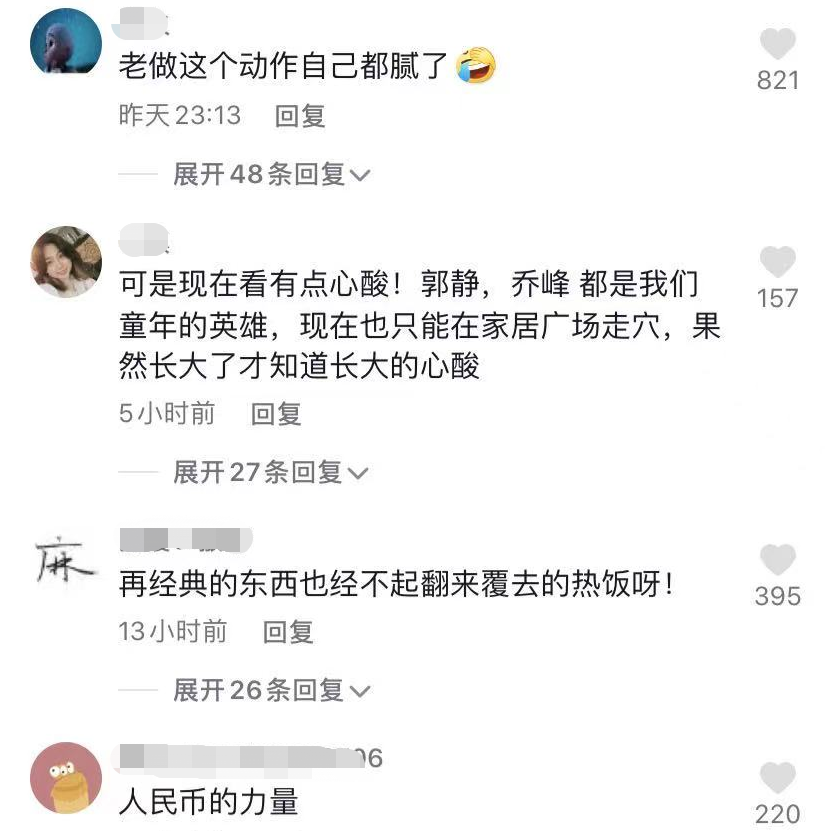The image size is (825, 831).
Task: Reply to the comment posted 昨天 23:13
Action: coord(300,116)
